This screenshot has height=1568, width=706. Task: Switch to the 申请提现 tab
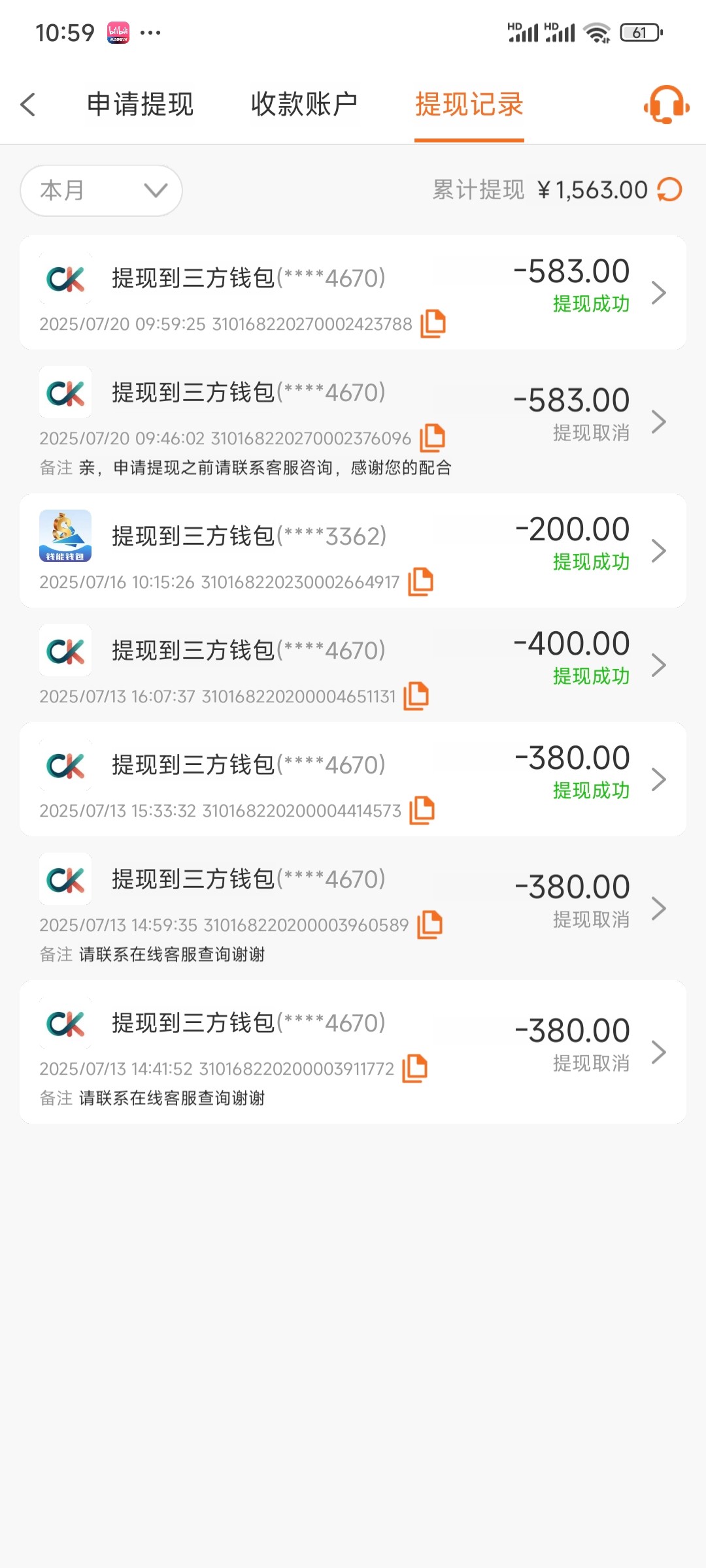click(140, 105)
